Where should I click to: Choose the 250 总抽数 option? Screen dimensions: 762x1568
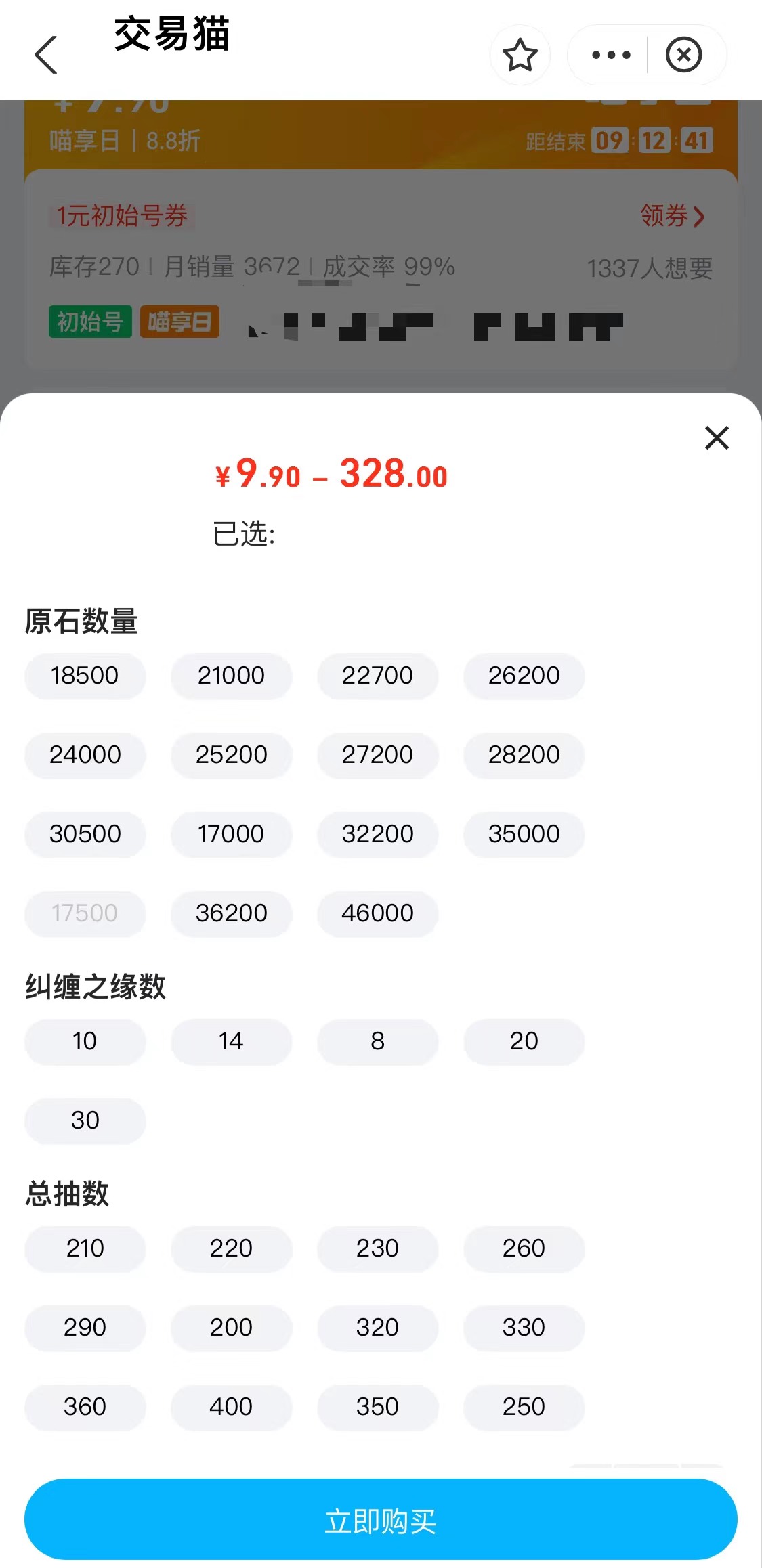pyautogui.click(x=524, y=1407)
